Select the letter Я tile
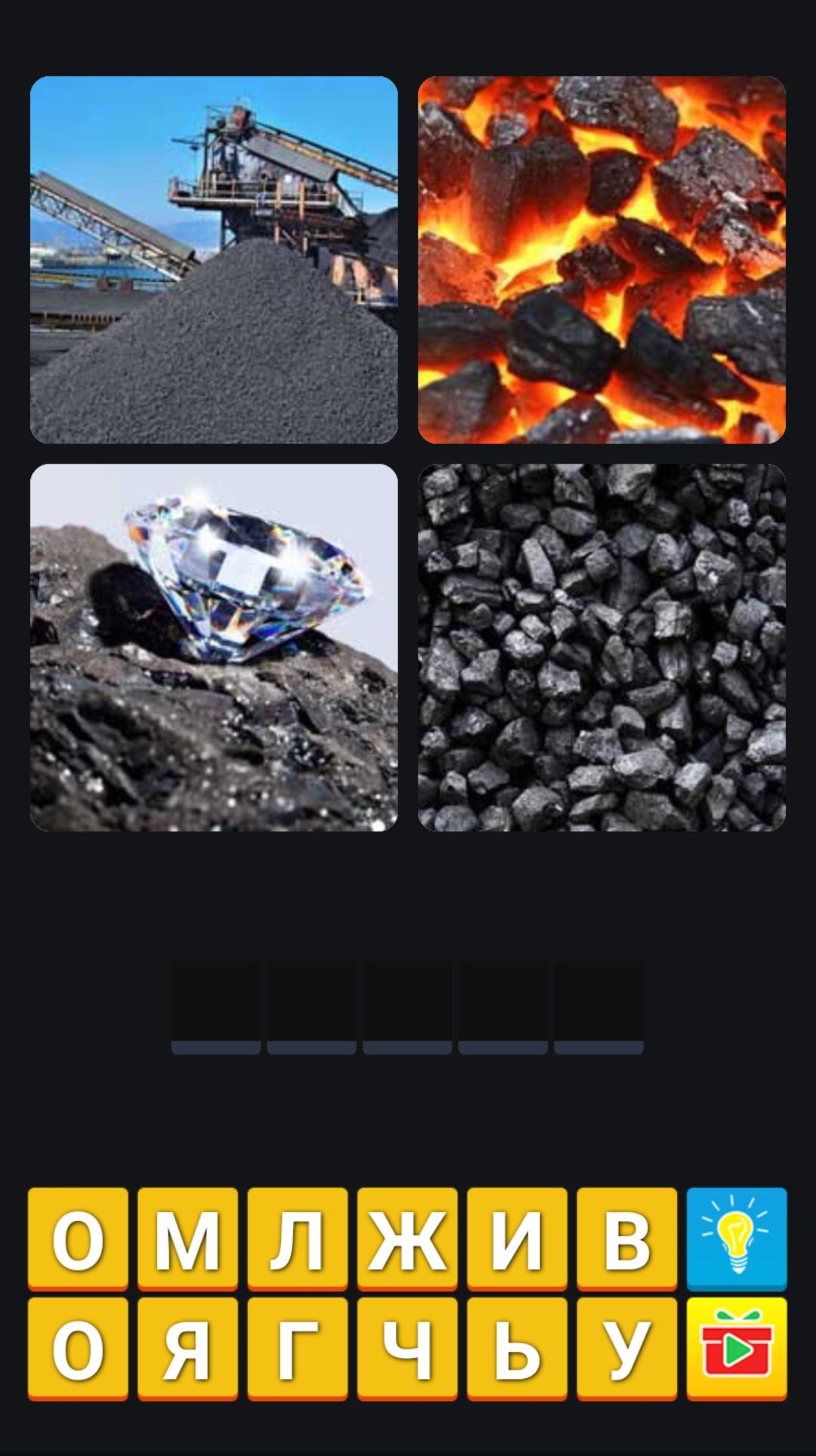816x1456 pixels. click(187, 1348)
